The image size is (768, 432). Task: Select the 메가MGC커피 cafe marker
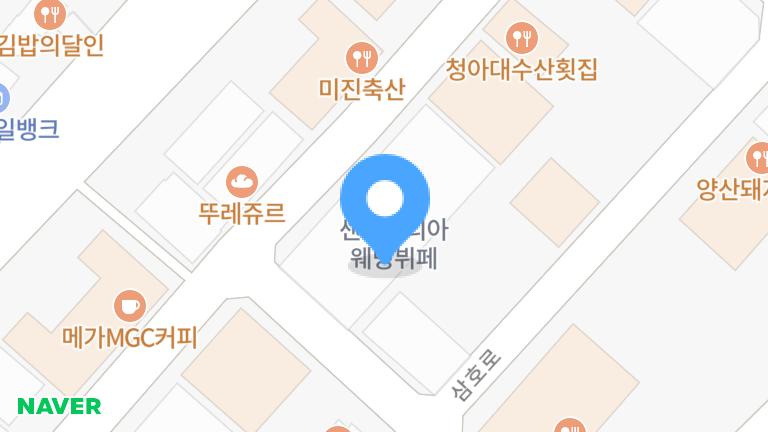pos(129,305)
